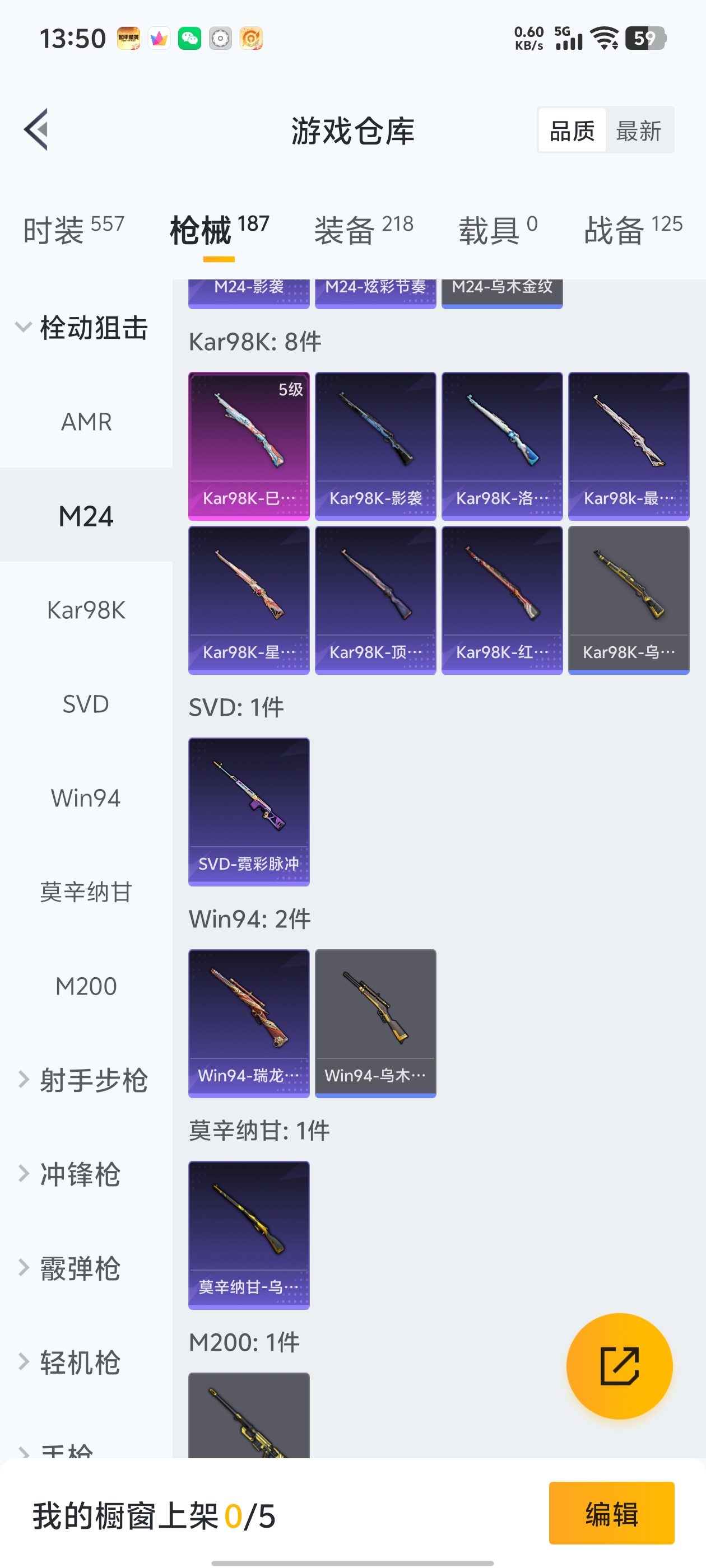Tap the orange floating share button

click(x=619, y=1366)
